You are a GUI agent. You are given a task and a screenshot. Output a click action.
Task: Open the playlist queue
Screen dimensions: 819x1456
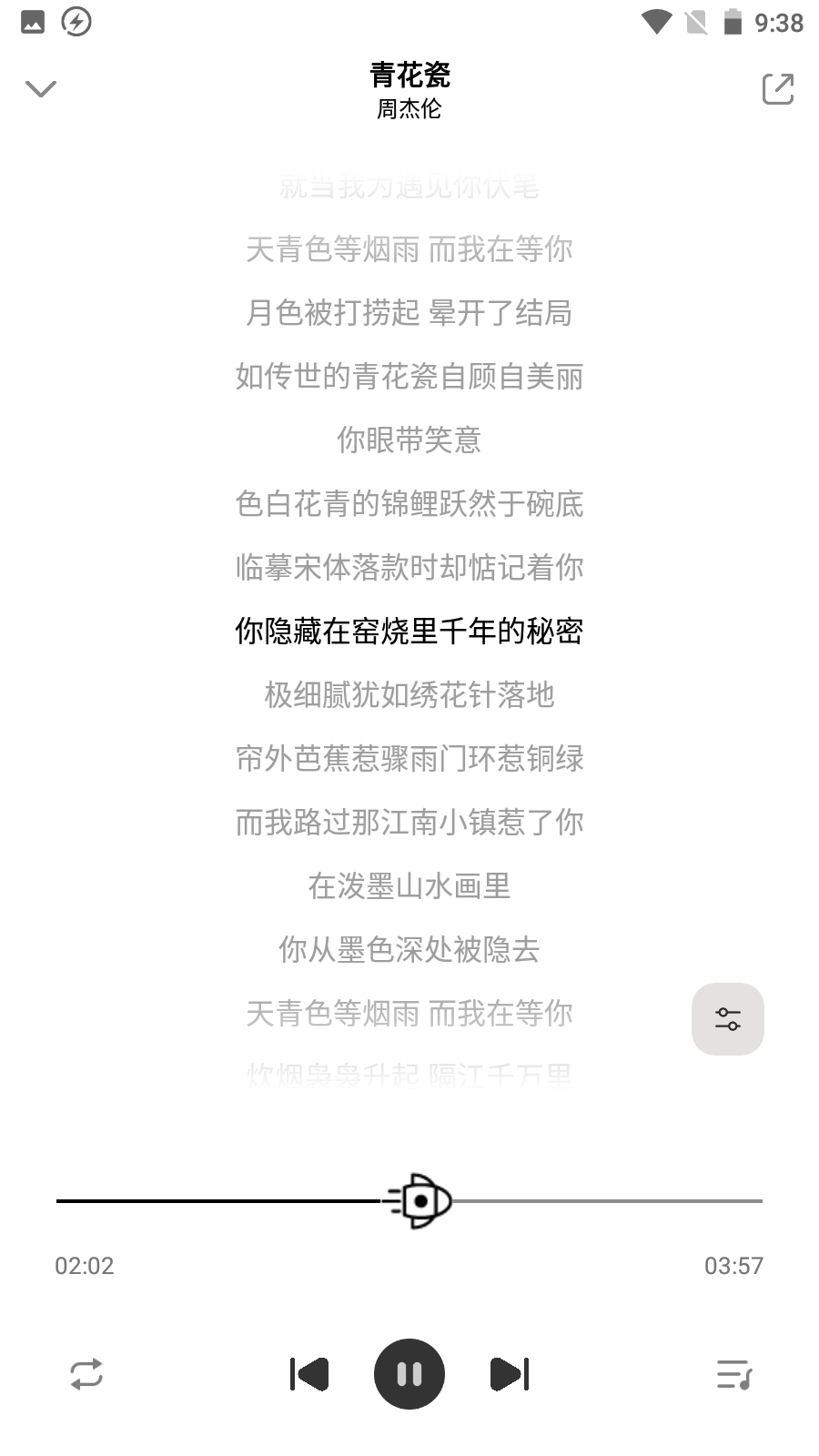point(734,1374)
